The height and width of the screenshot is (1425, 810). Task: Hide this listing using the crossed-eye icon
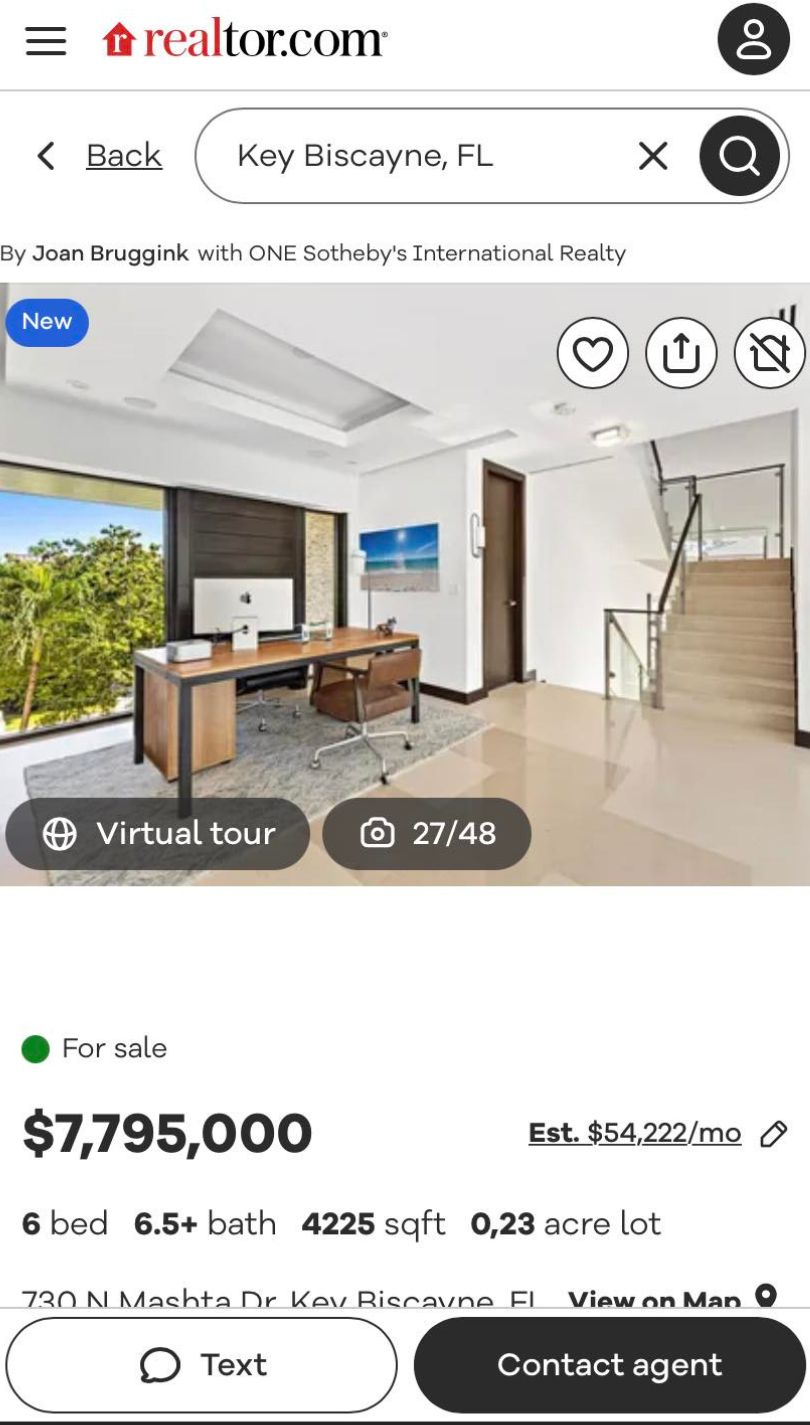coord(768,353)
